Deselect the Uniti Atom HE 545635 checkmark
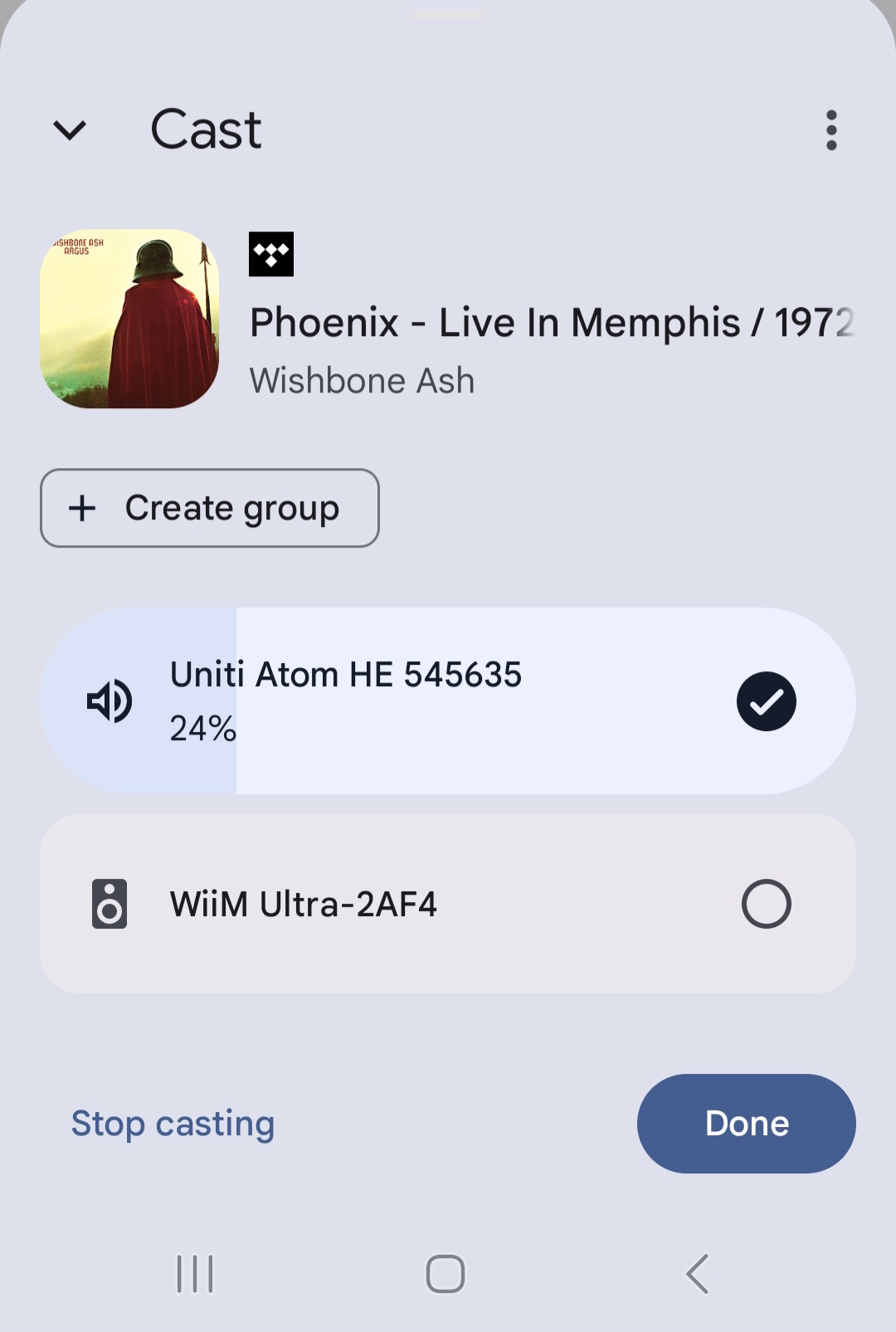Screen dimensions: 896x1332 click(x=766, y=701)
